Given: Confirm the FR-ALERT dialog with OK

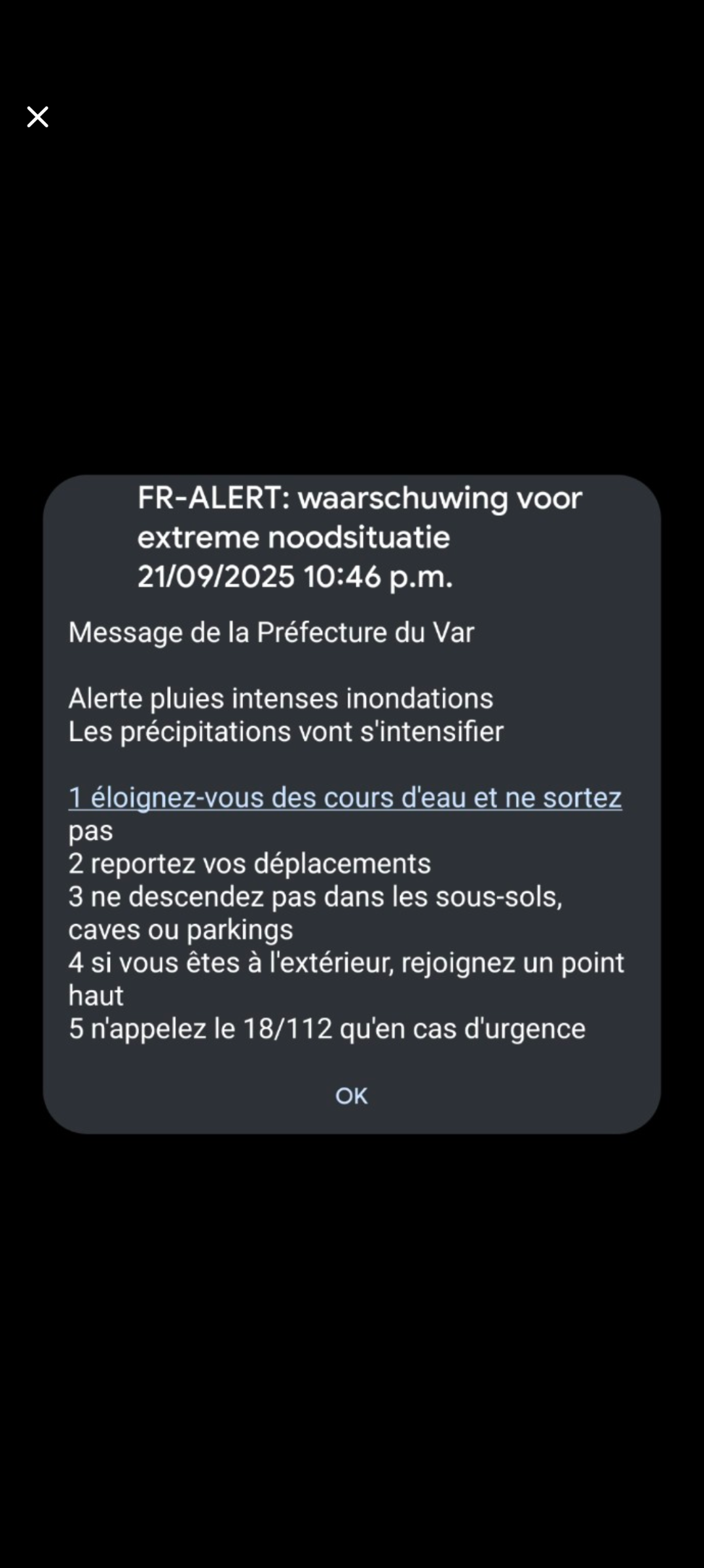Looking at the screenshot, I should coord(352,1096).
